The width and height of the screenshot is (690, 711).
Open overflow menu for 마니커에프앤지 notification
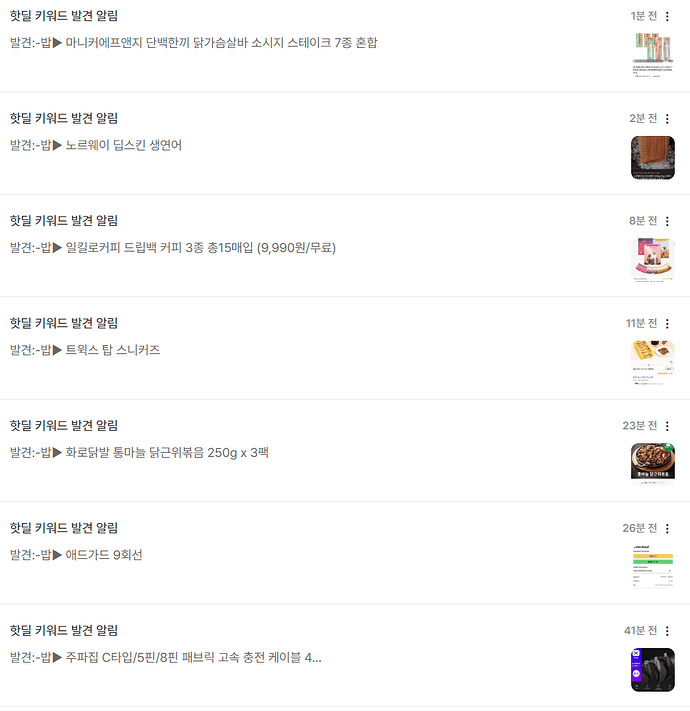click(x=668, y=16)
